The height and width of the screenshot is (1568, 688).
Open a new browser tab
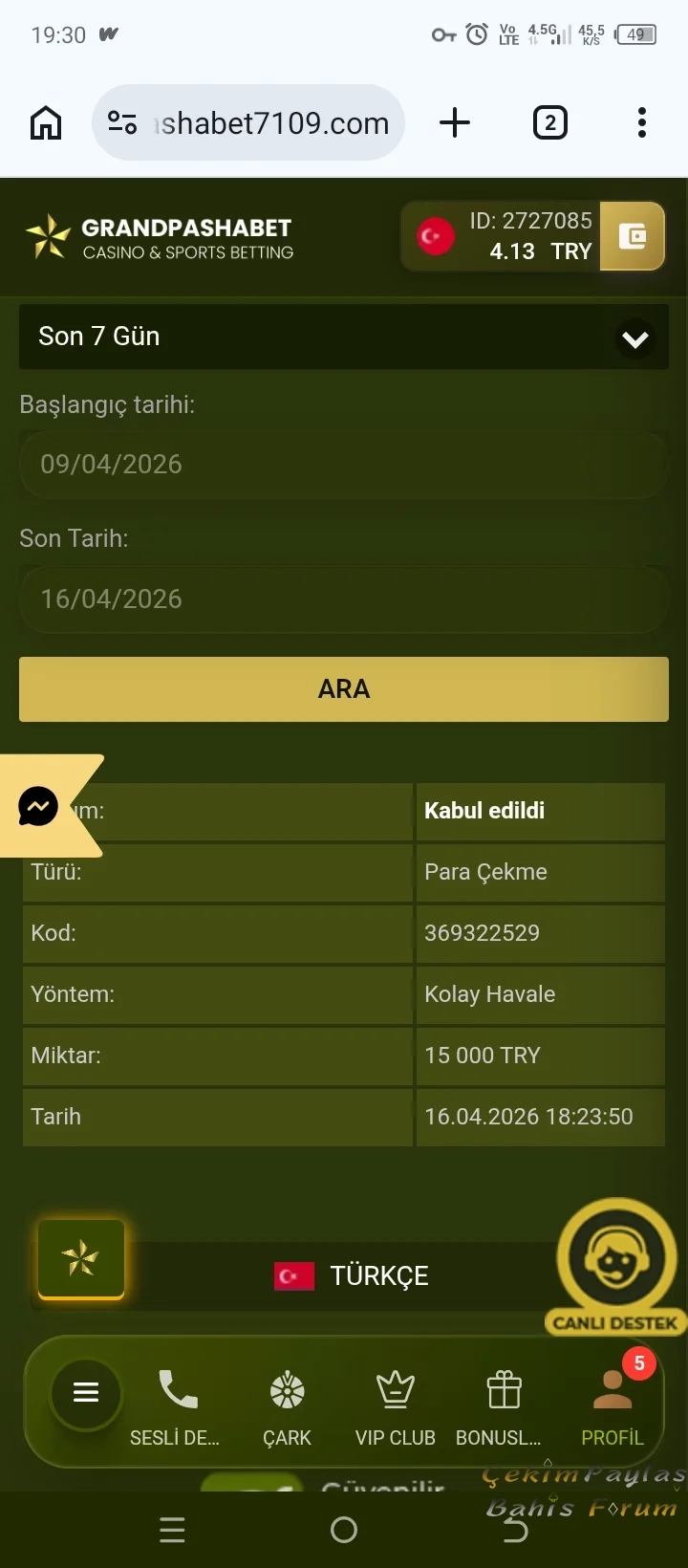455,123
